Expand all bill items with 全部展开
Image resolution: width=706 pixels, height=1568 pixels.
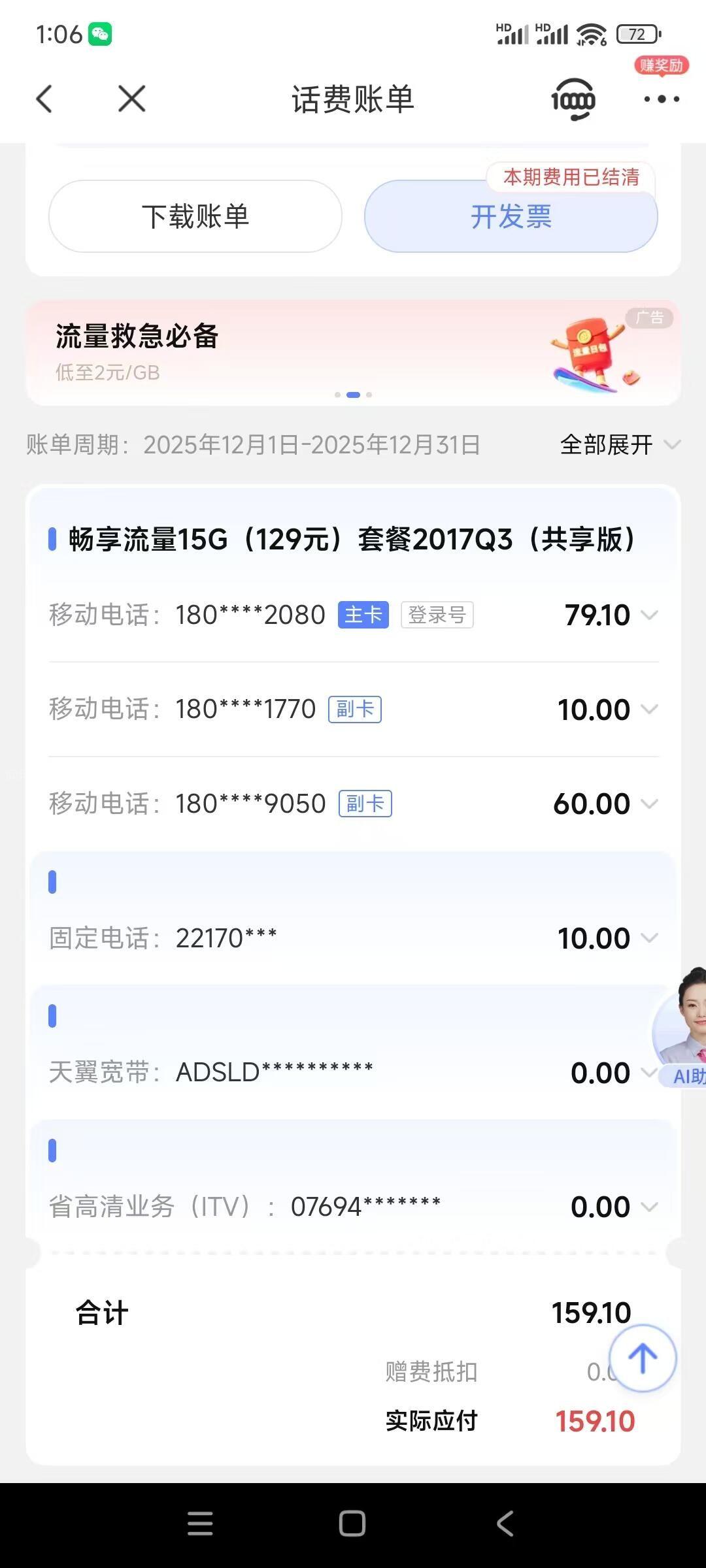[x=619, y=445]
